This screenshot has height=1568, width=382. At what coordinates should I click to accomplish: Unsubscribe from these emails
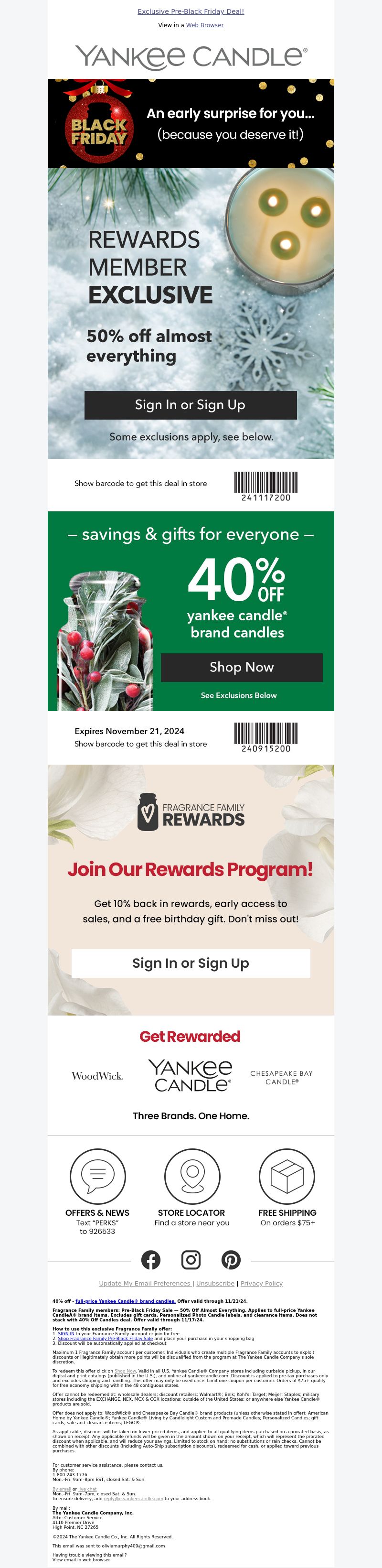point(215,1283)
